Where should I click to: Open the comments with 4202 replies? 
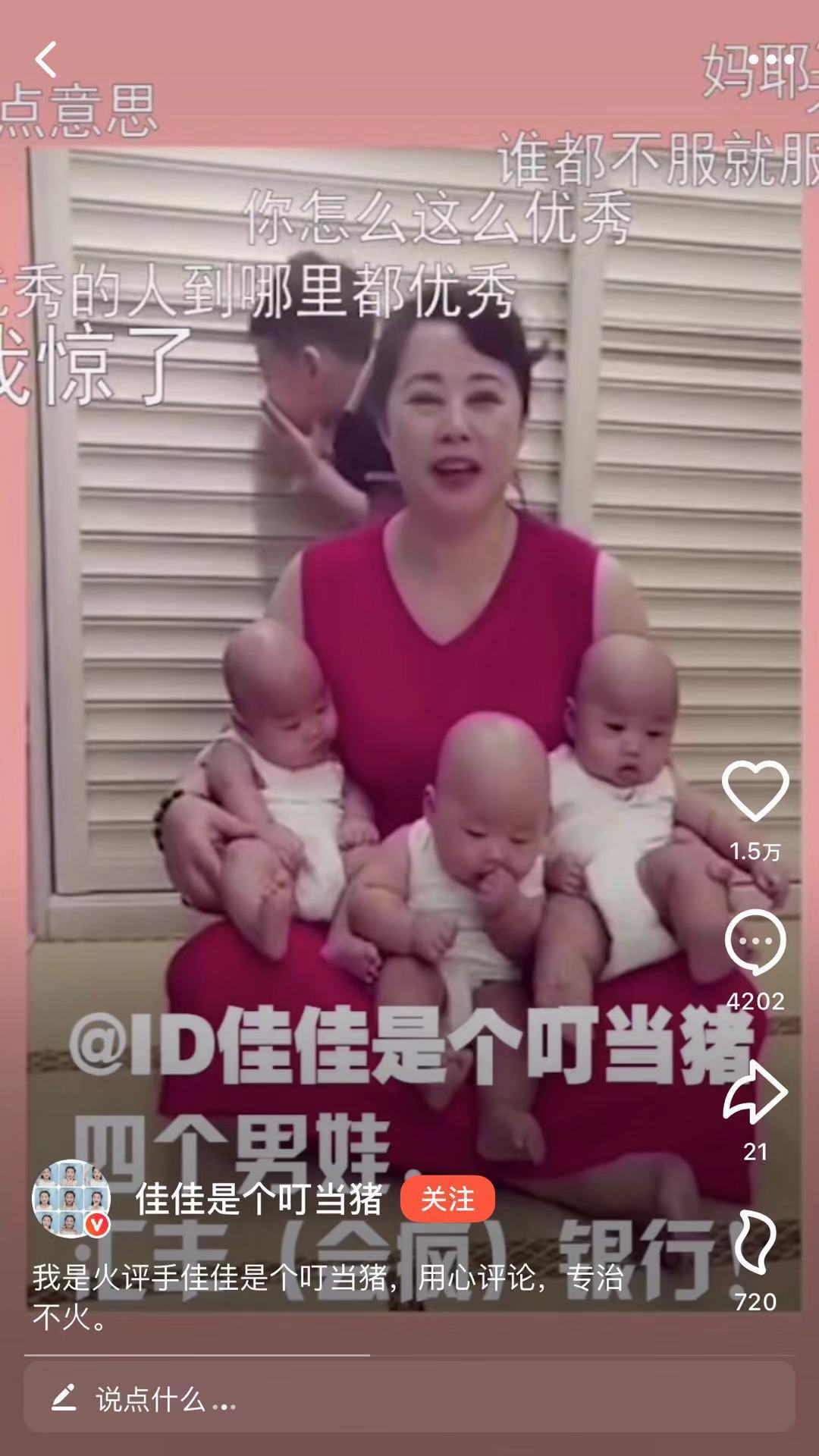755,942
